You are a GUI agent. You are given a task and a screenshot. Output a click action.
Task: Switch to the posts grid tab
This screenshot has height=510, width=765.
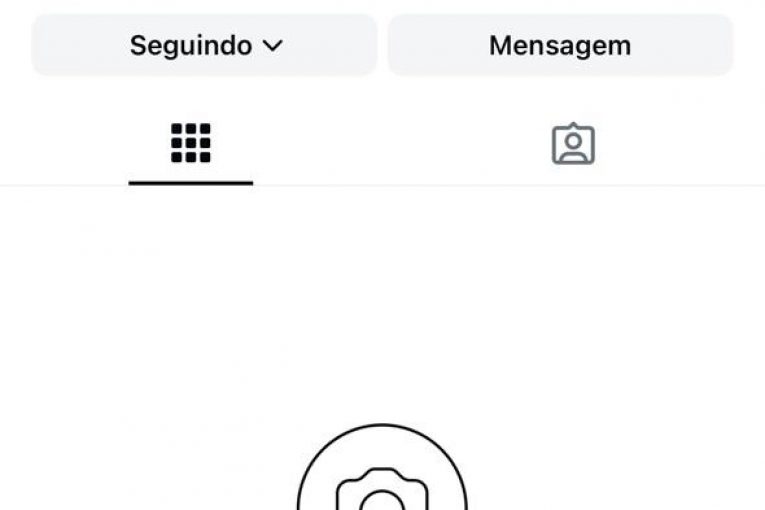[x=191, y=144]
